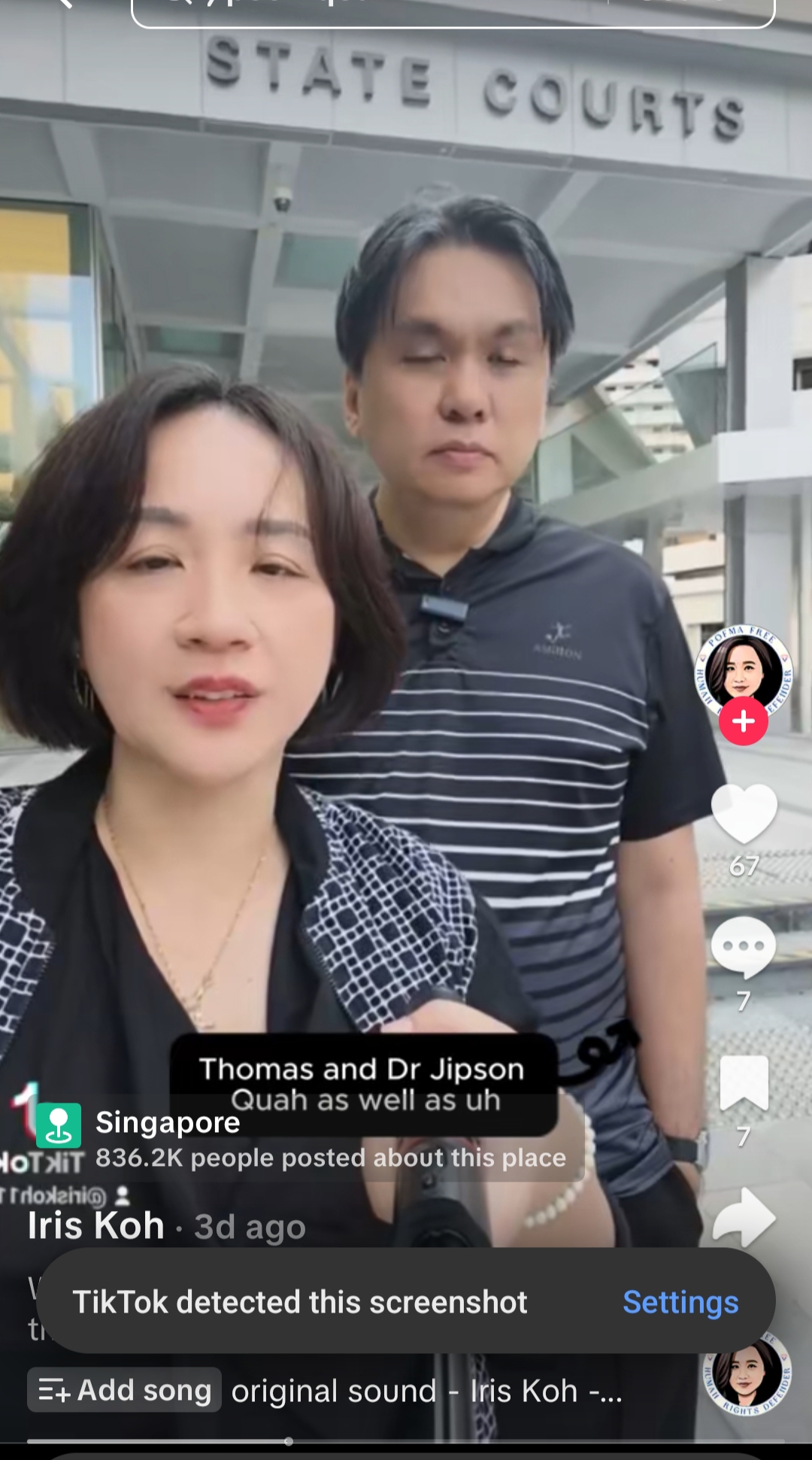Image resolution: width=812 pixels, height=1460 pixels.
Task: Open Settings from the screenshot notice
Action: pyautogui.click(x=680, y=1302)
